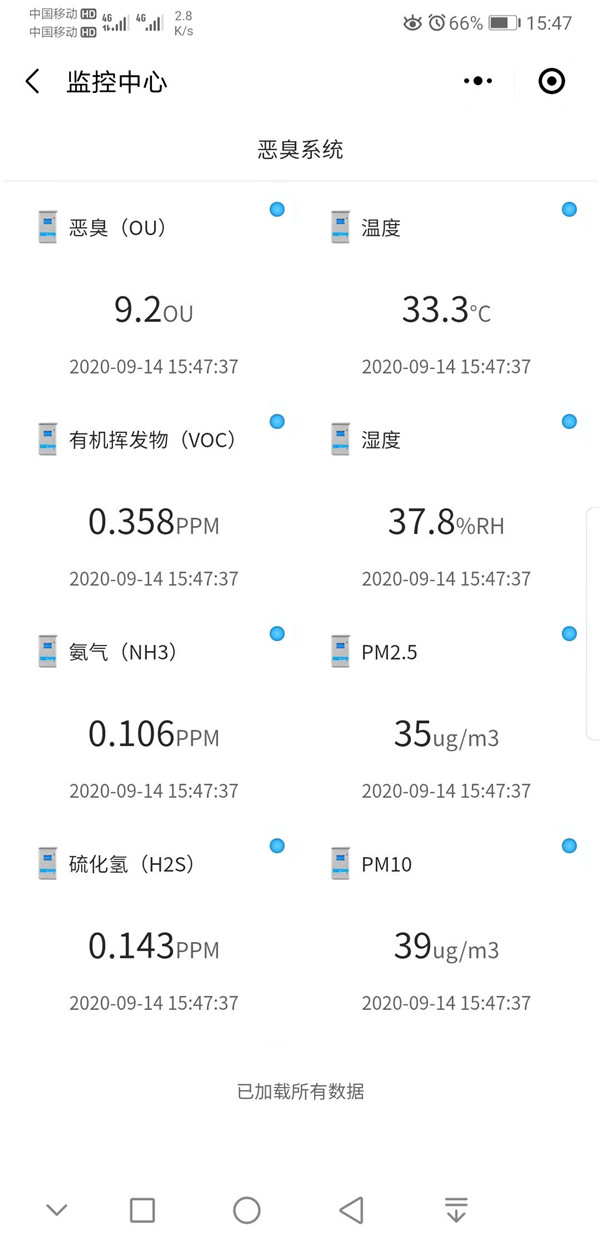600x1244 pixels.
Task: Open recent apps from the navigation bar
Action: (143, 1210)
